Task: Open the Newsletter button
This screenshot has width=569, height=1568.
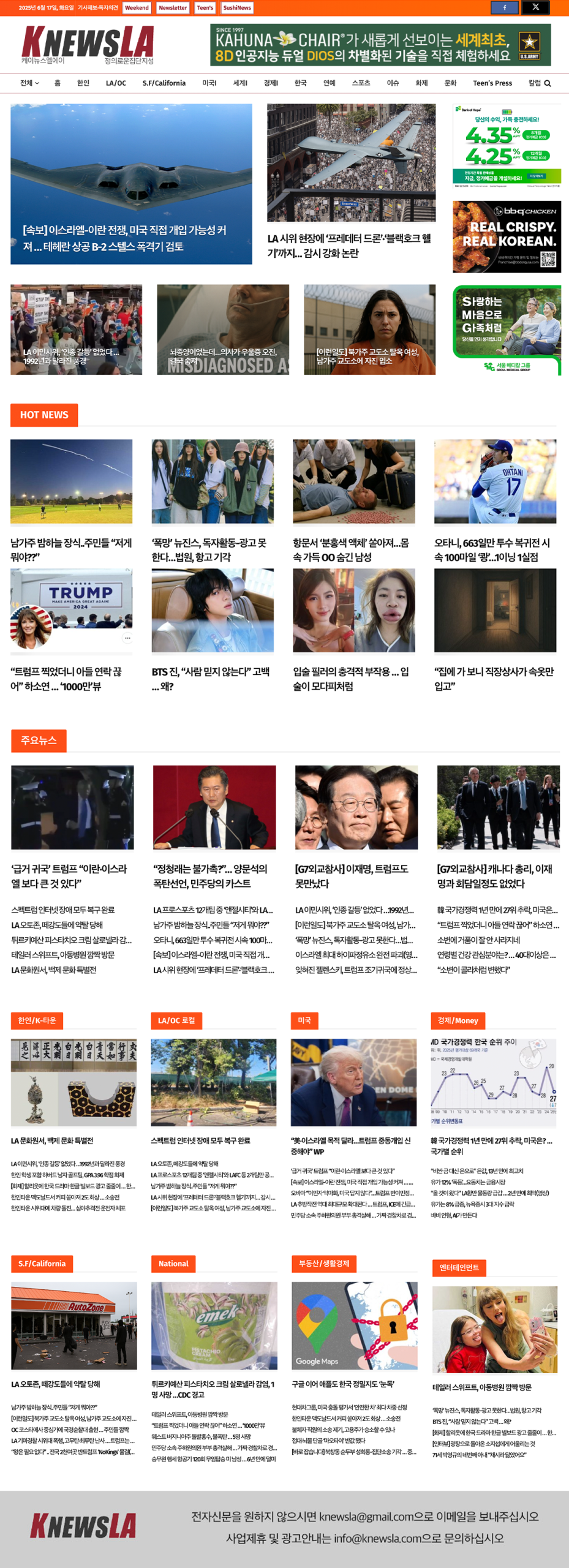Action: (x=173, y=8)
